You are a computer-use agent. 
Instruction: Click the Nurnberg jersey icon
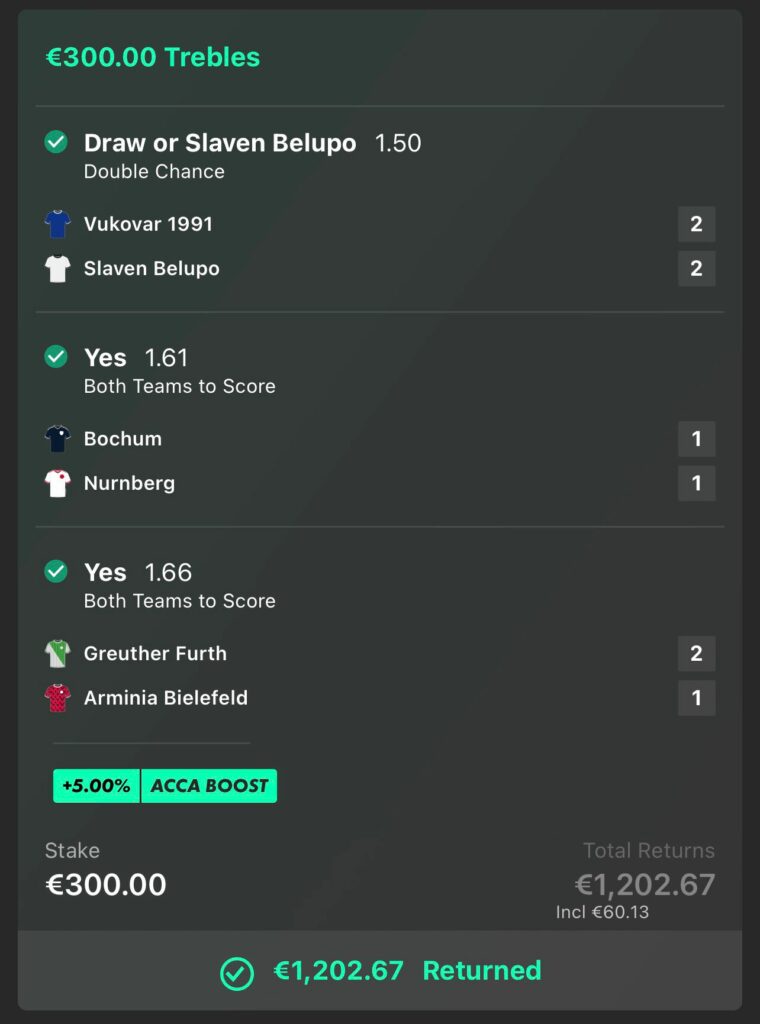pyautogui.click(x=58, y=483)
